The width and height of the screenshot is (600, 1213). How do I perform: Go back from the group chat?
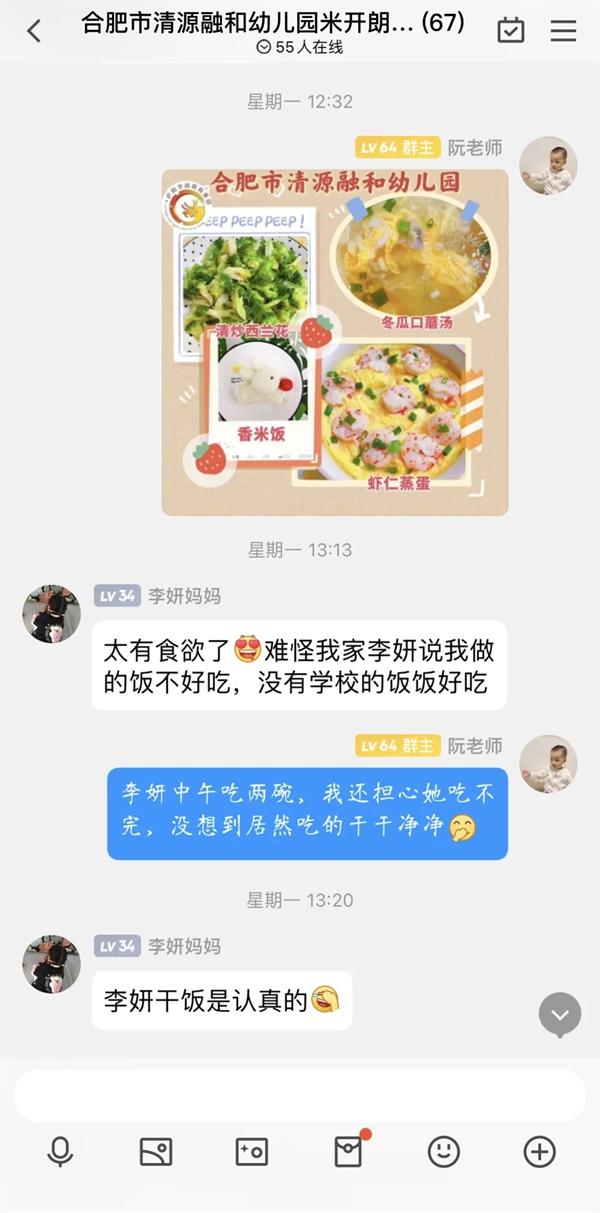tap(34, 31)
